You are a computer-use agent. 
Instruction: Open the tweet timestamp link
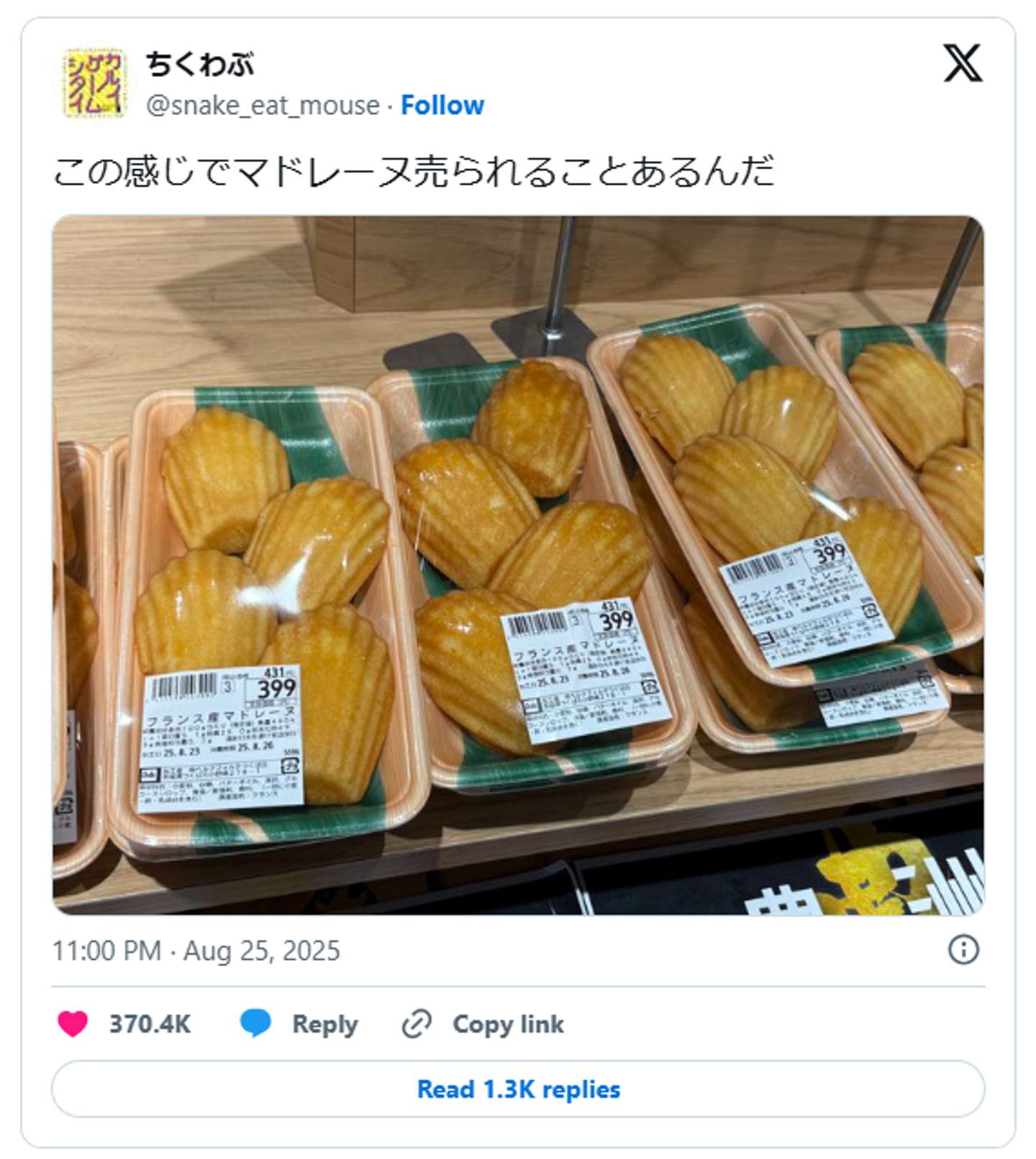(x=196, y=951)
